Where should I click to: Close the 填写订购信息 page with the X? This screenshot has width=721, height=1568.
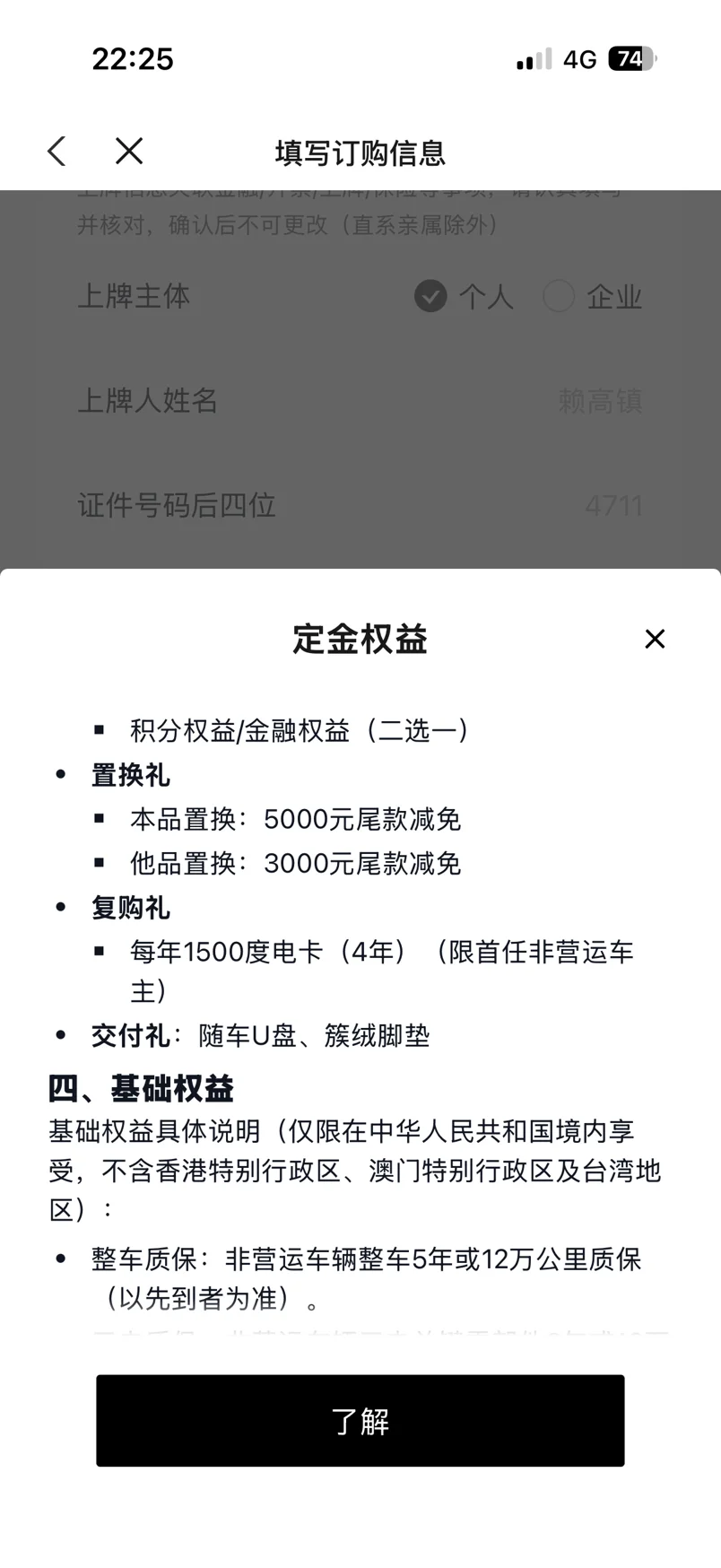pyautogui.click(x=129, y=151)
